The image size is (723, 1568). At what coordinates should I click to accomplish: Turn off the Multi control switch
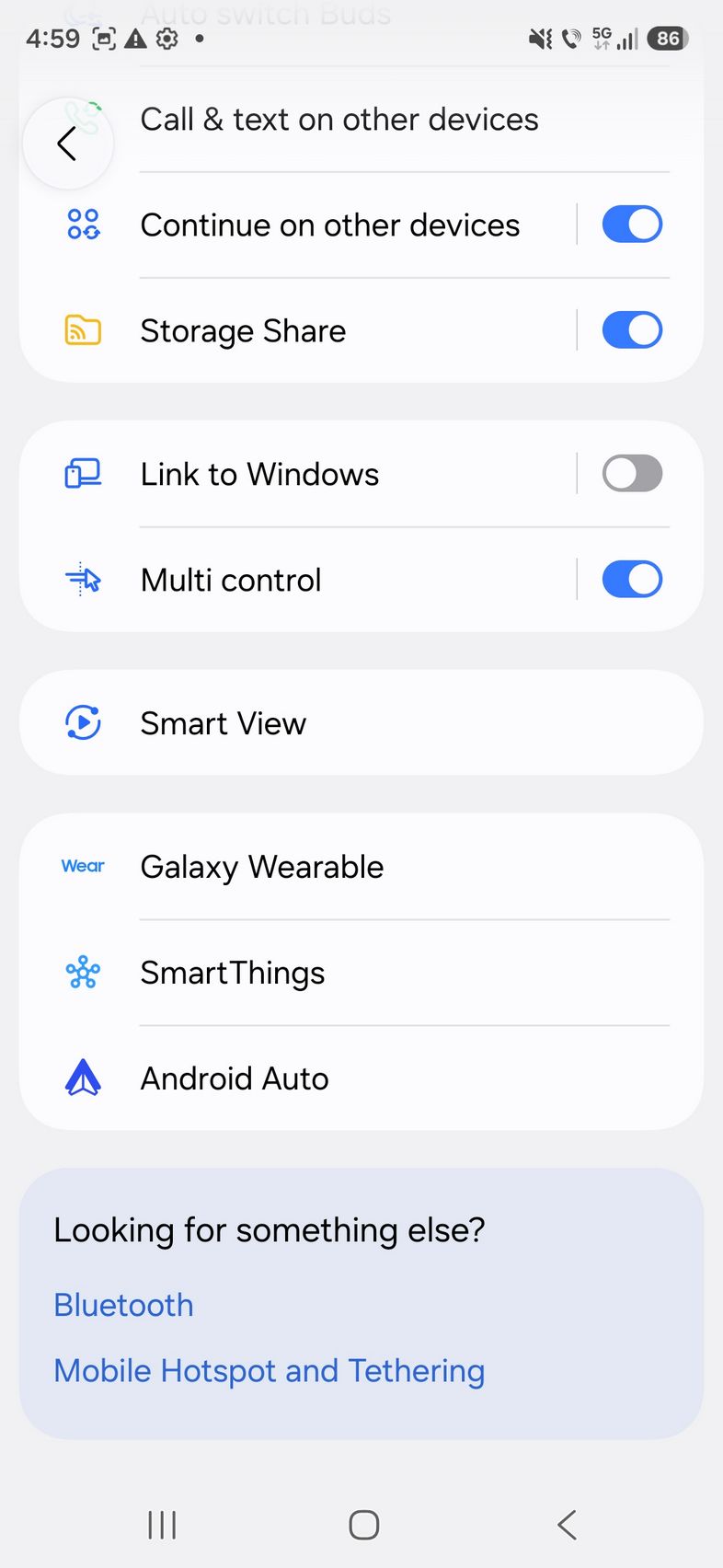pos(632,580)
